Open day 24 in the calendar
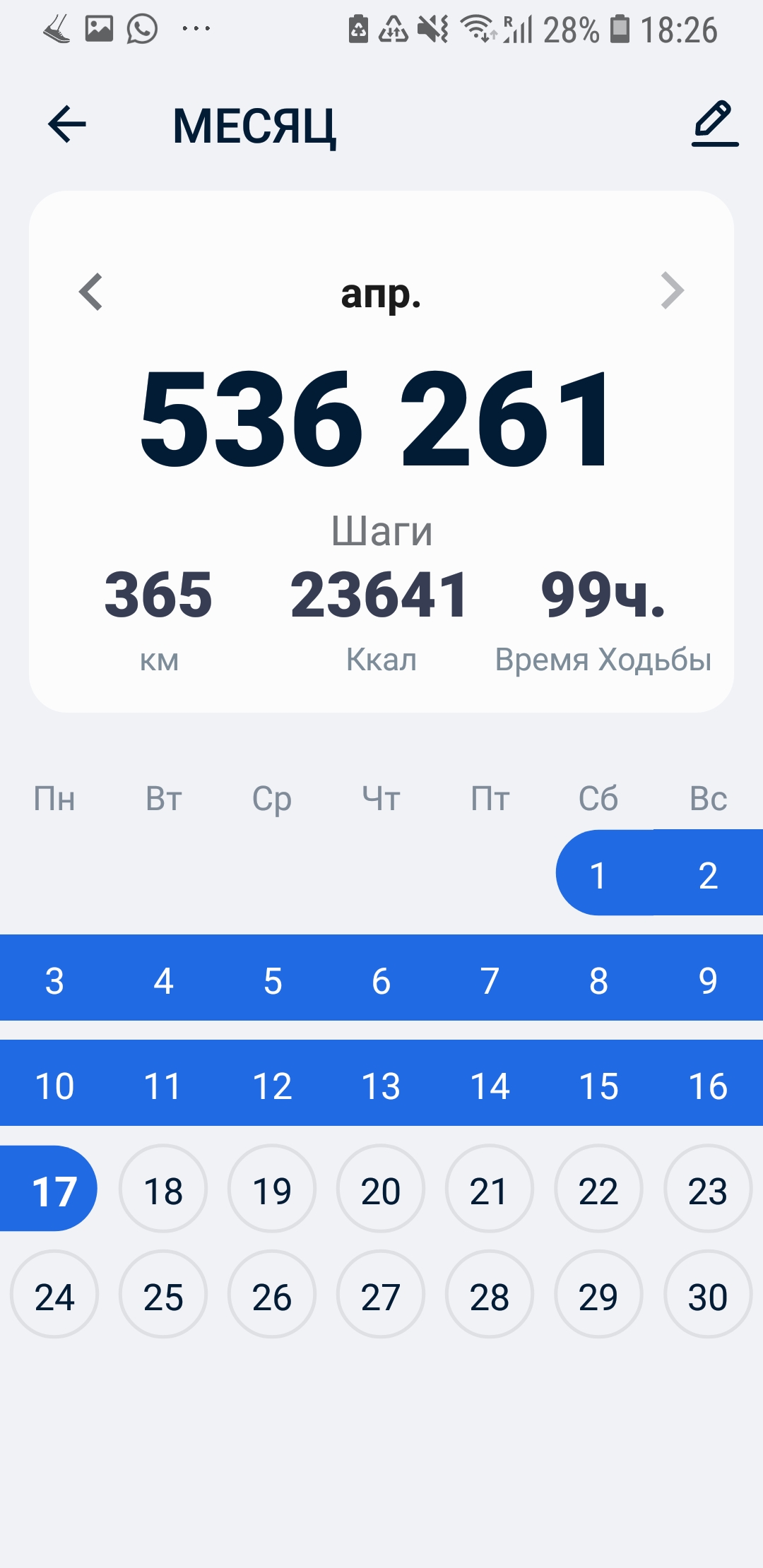The image size is (763, 1568). click(x=54, y=1296)
